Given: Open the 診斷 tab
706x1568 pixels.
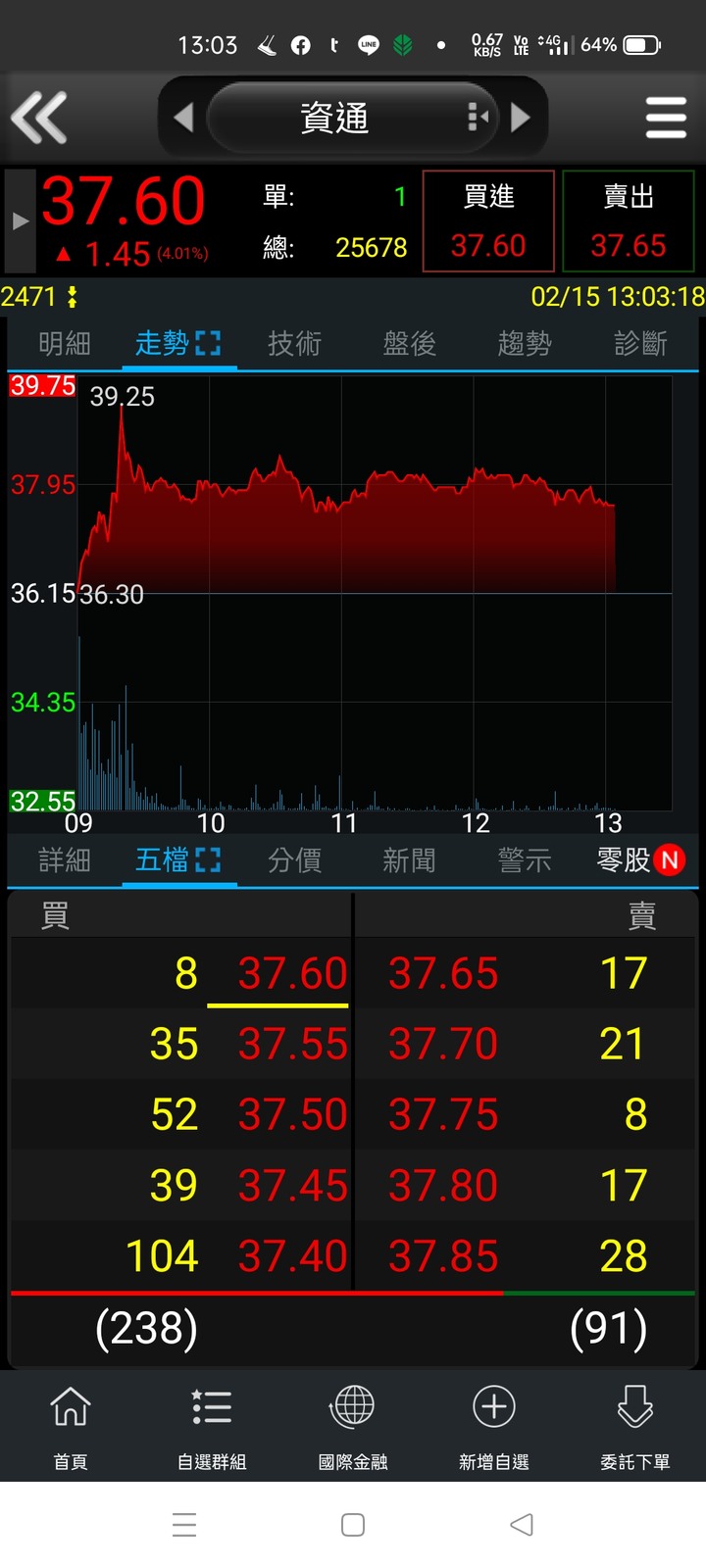Looking at the screenshot, I should pos(640,343).
